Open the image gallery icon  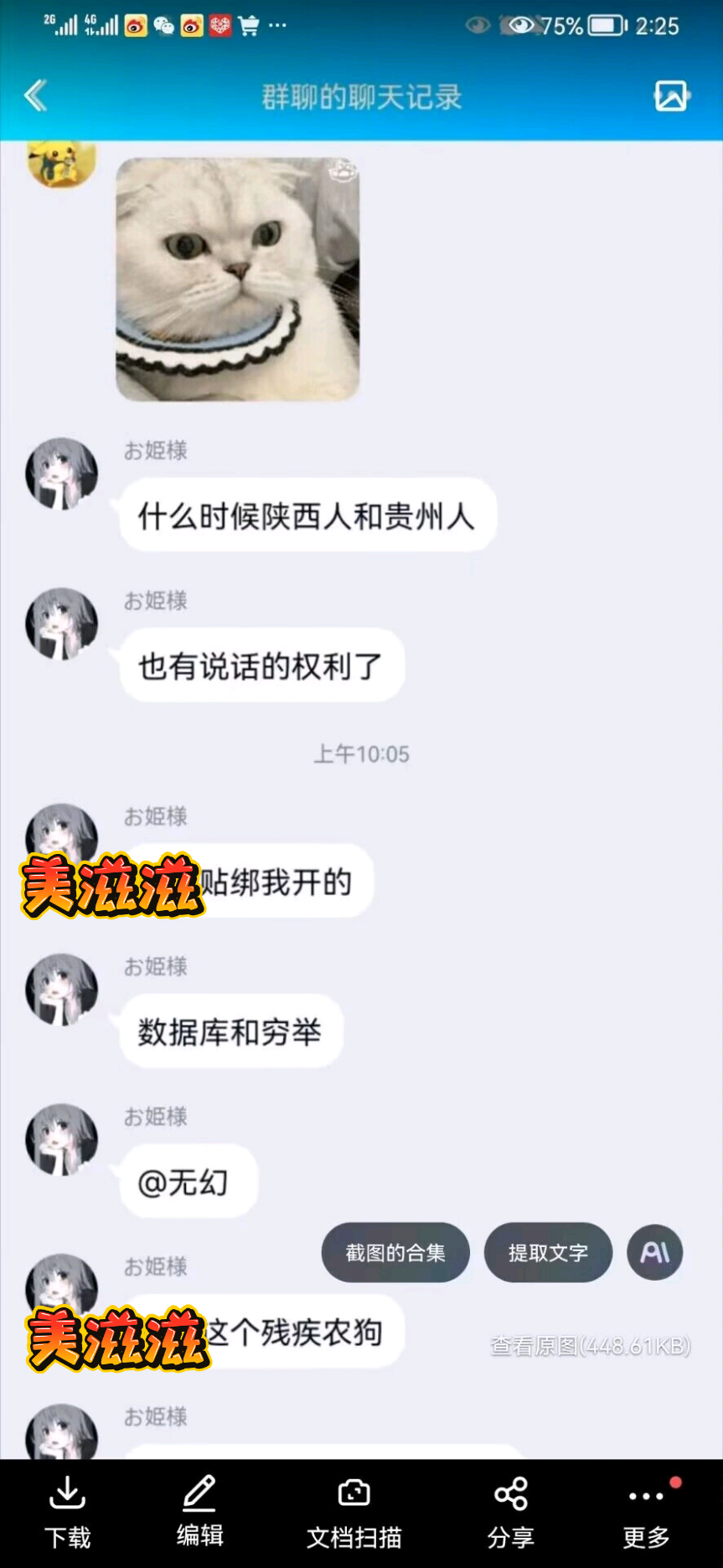(671, 96)
